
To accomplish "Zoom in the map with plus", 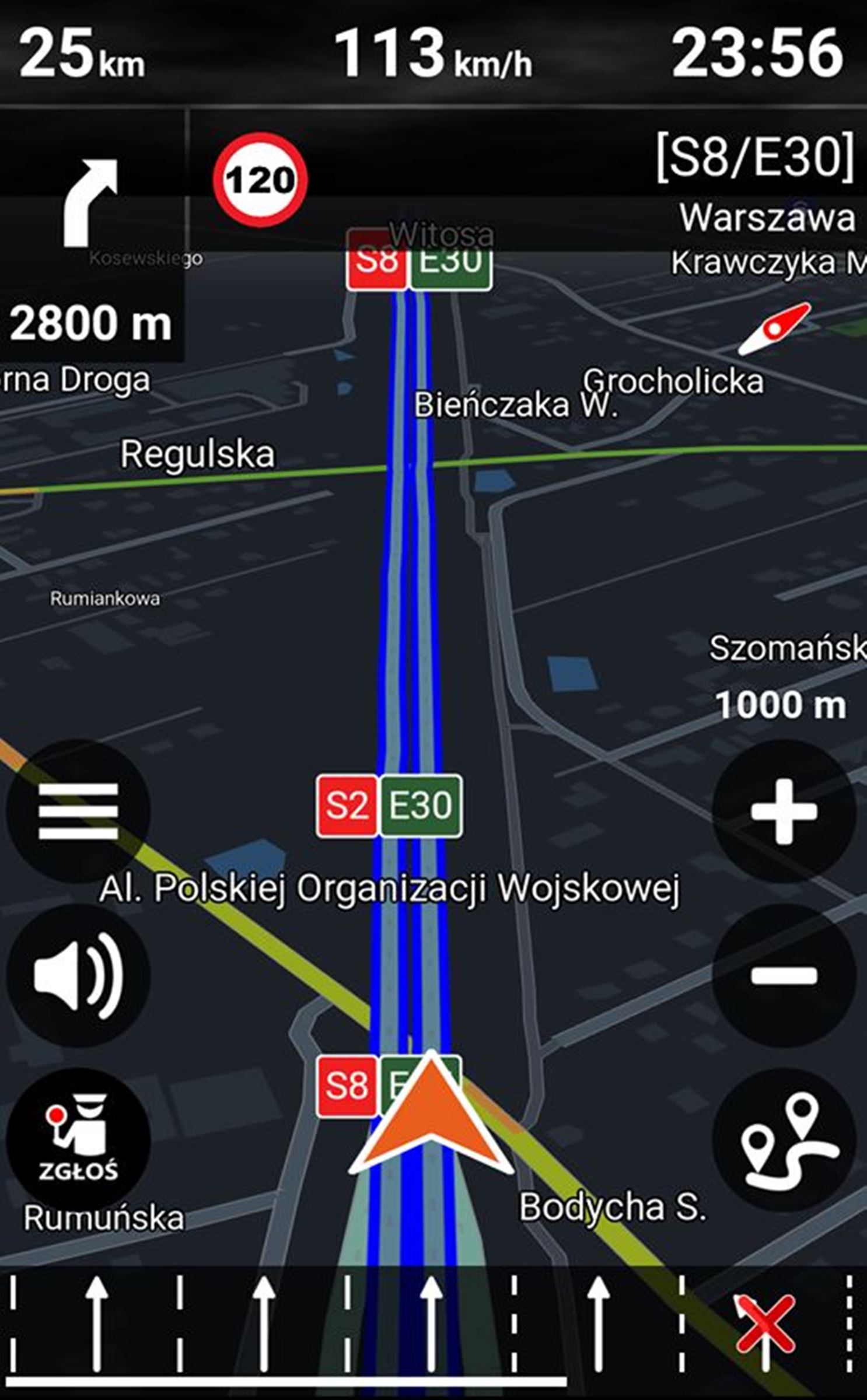I will tap(784, 811).
